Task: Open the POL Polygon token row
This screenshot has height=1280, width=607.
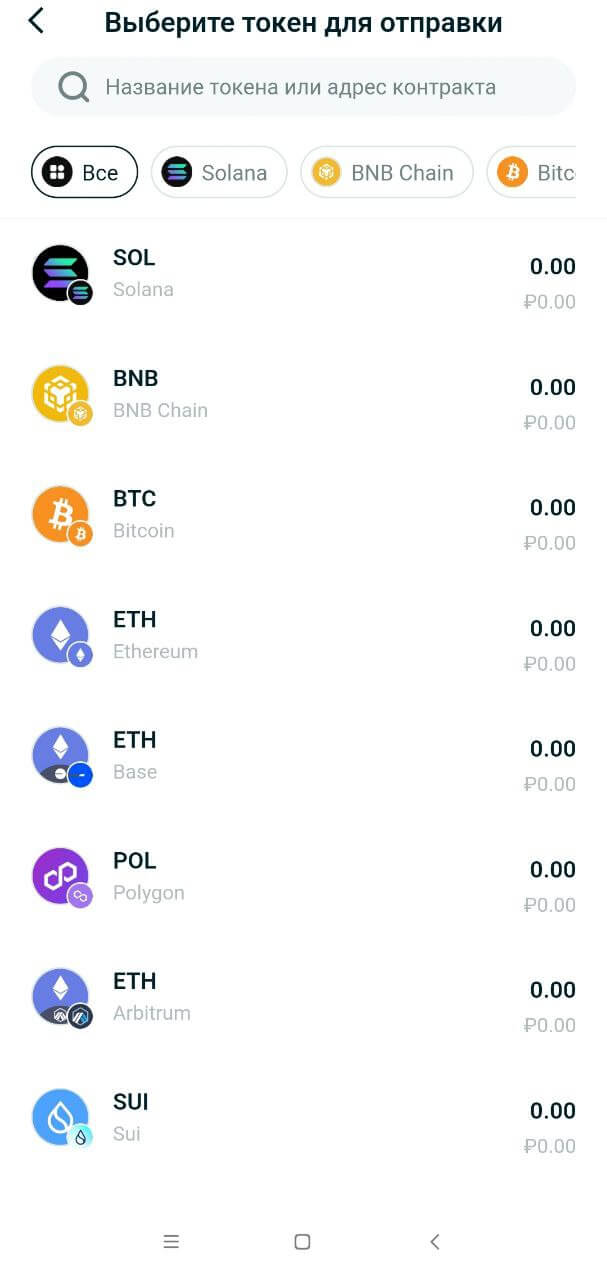Action: click(x=303, y=876)
